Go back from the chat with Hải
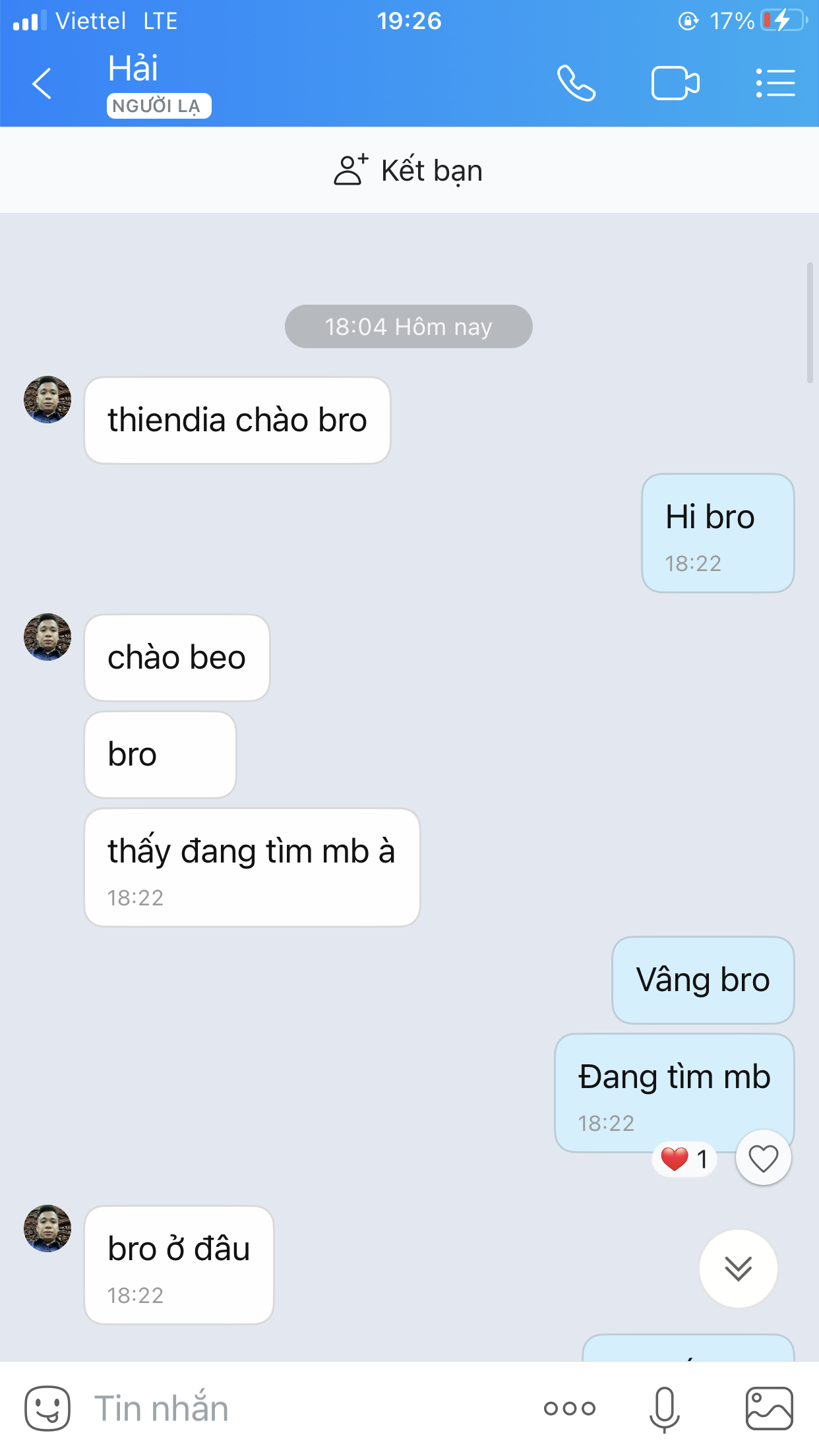Screen dimensions: 819x1456 [42, 84]
